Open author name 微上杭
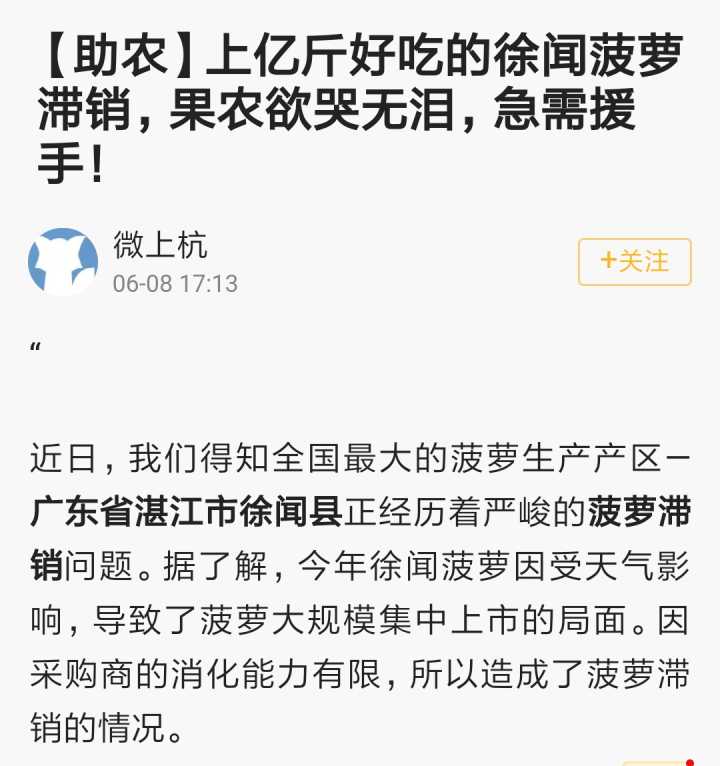 point(160,245)
